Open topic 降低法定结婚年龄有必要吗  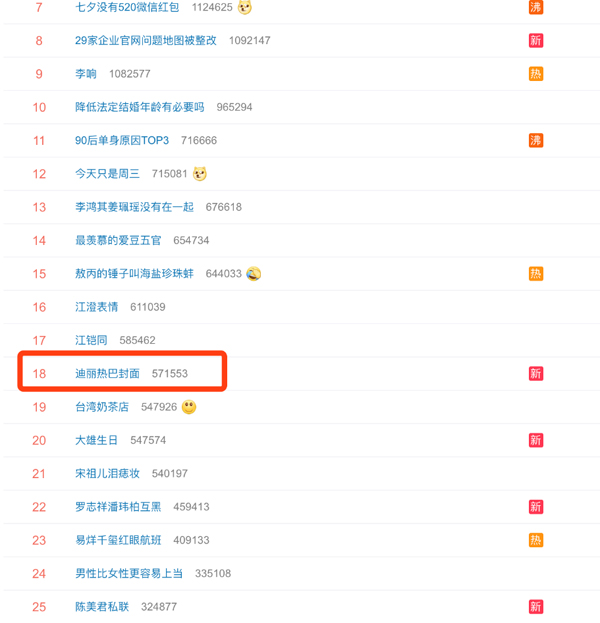(139, 107)
